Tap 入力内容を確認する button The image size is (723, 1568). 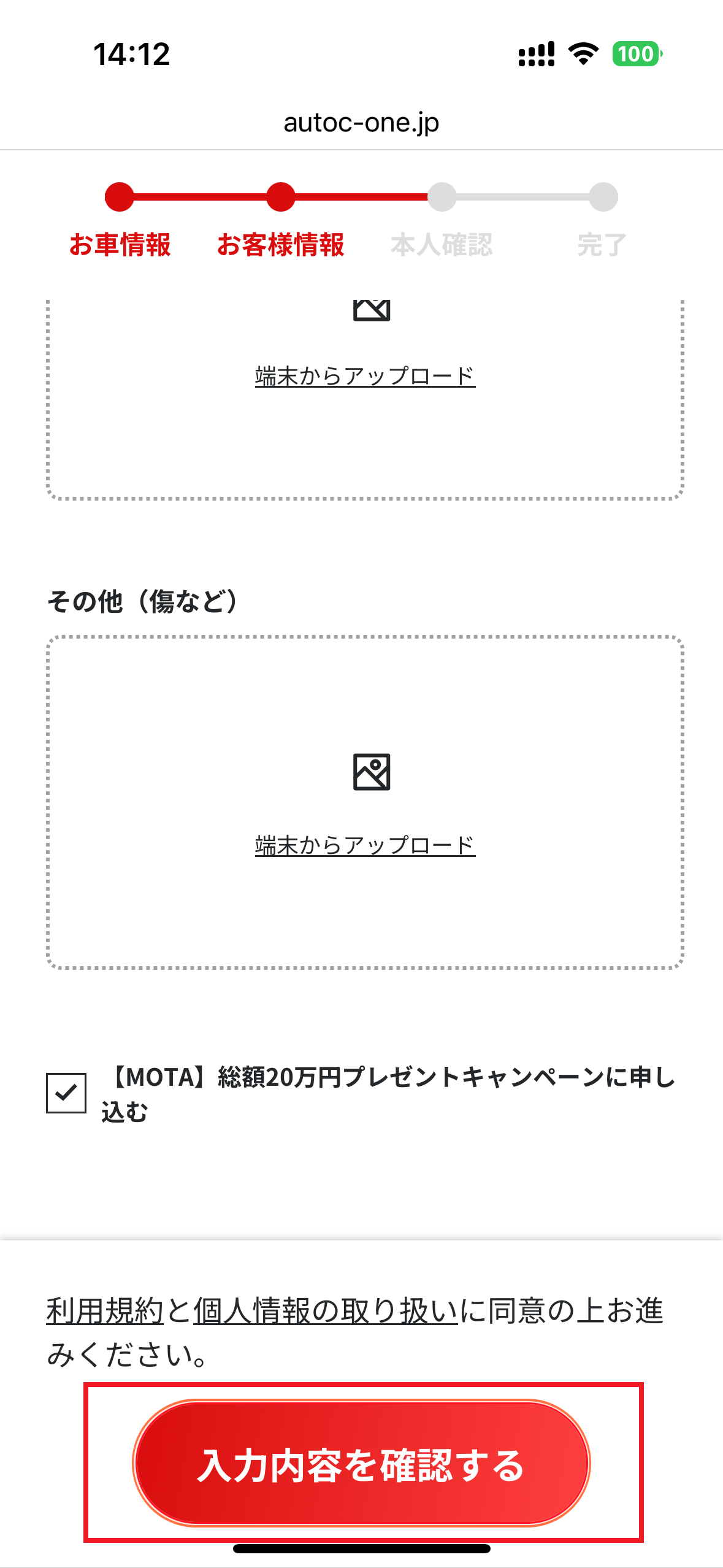(x=361, y=1464)
